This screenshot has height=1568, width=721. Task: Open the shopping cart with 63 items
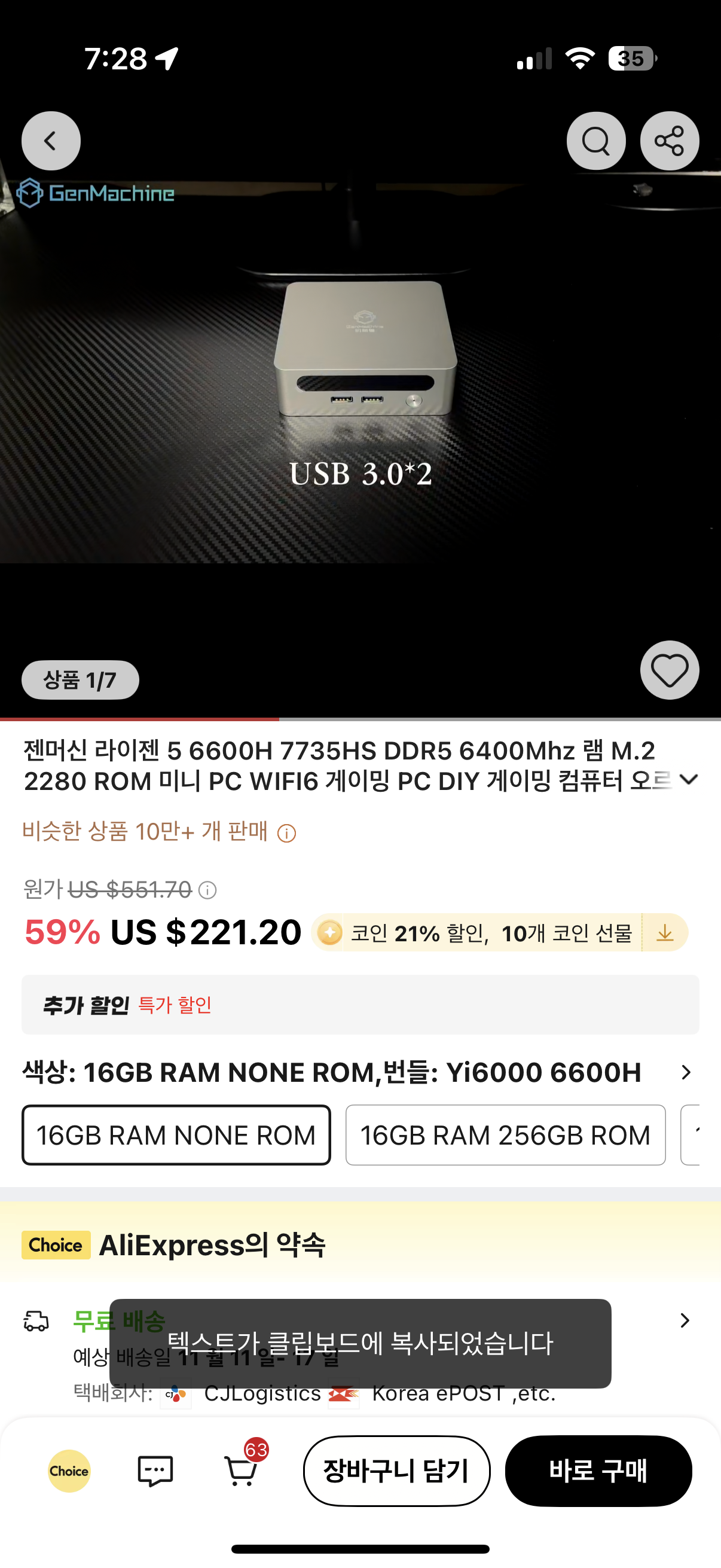[241, 1471]
